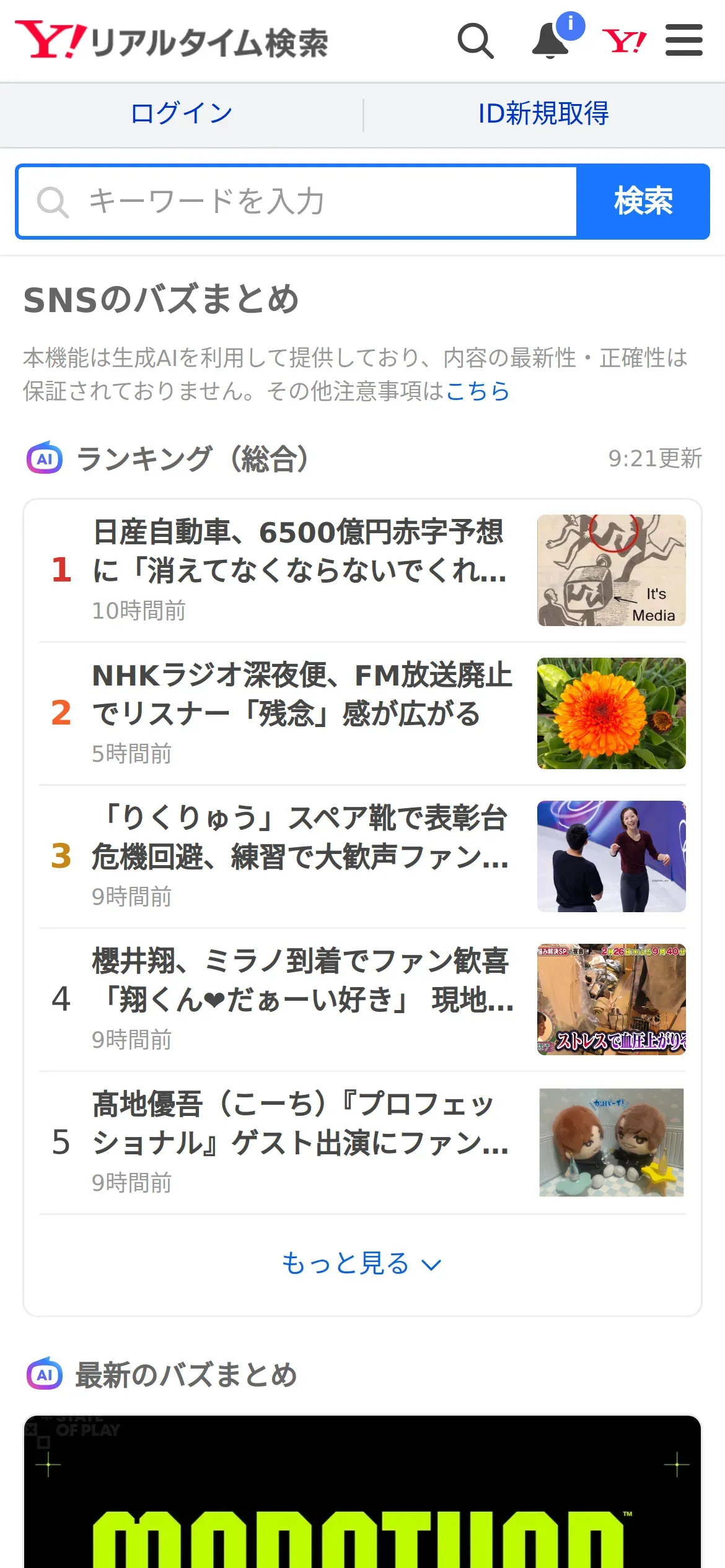Screen dimensions: 725x1568
Task: Tap the ログイン link
Action: (181, 114)
